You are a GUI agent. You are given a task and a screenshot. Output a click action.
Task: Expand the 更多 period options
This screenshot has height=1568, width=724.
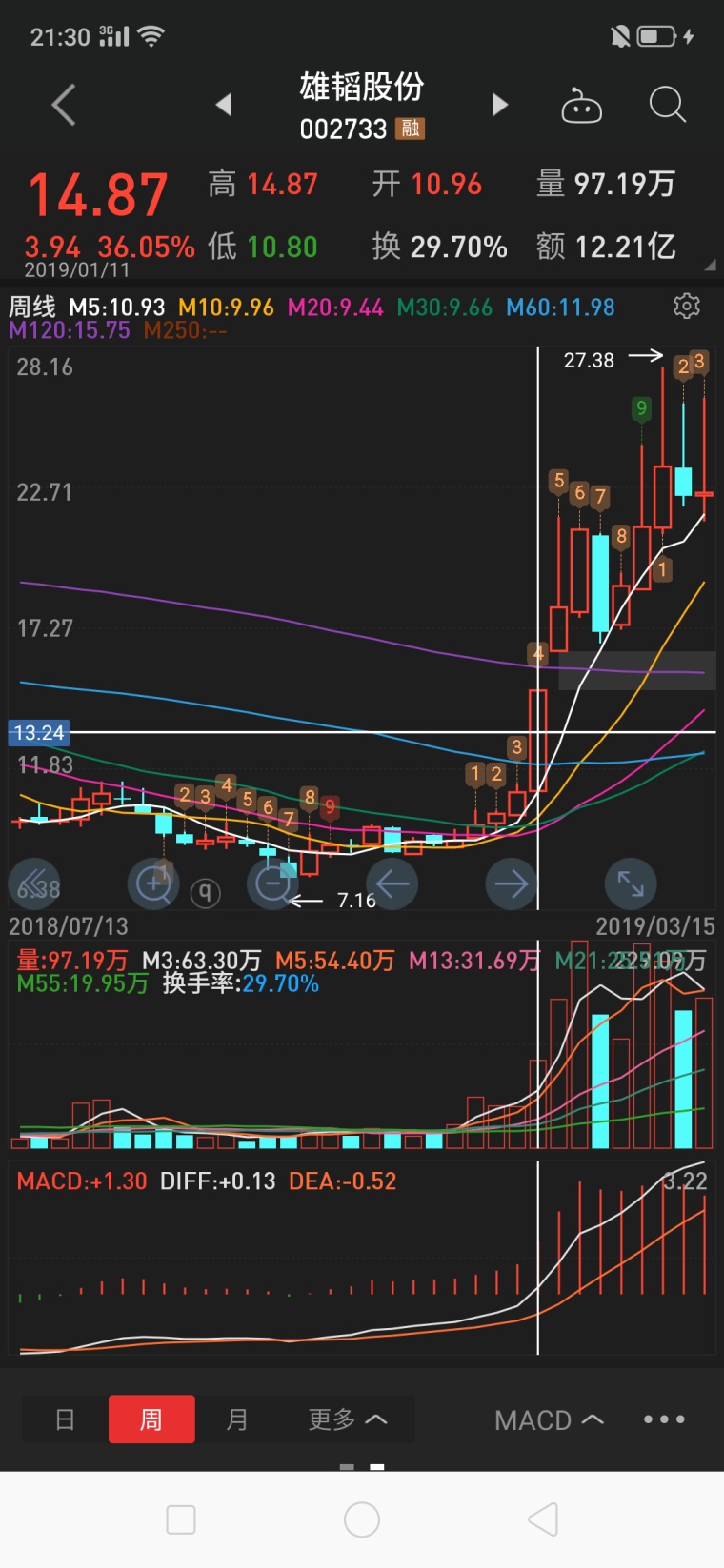pos(347,1419)
